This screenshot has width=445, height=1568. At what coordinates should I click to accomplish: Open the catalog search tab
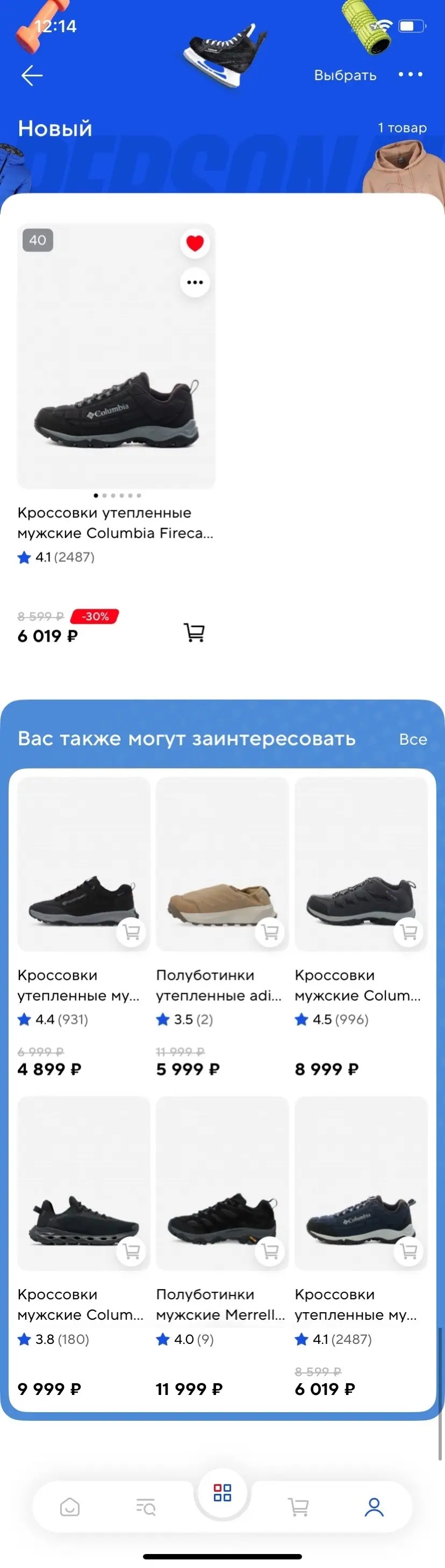click(146, 1507)
